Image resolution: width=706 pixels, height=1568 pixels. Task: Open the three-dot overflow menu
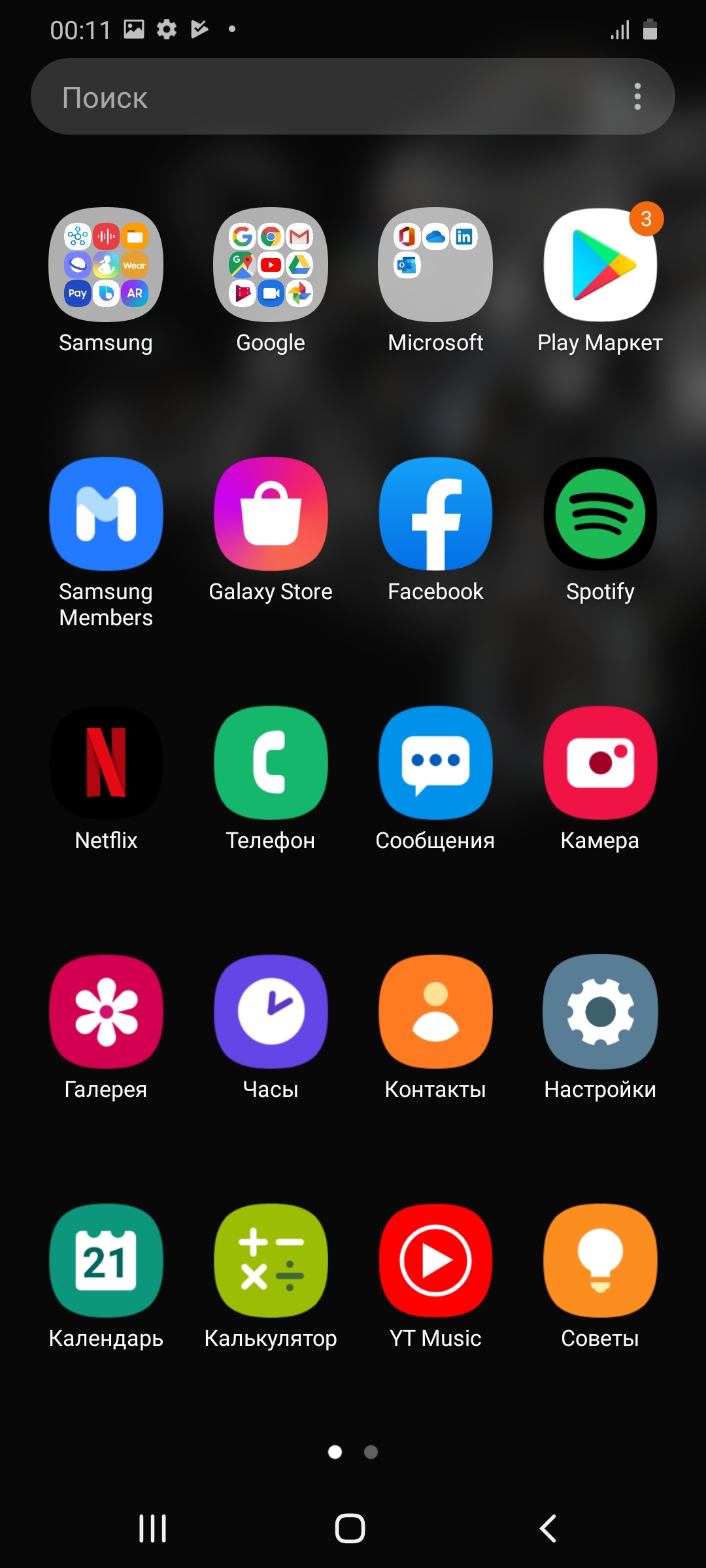pos(637,97)
